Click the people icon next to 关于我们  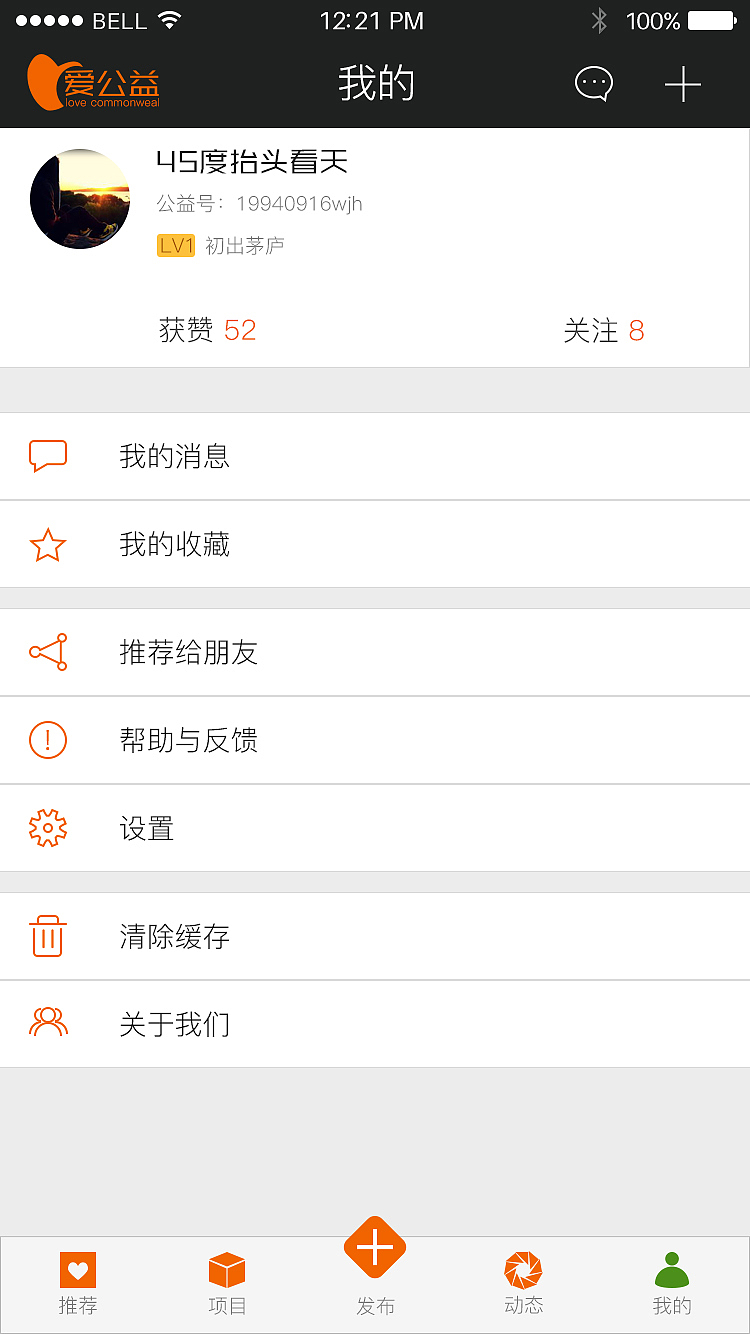48,1024
